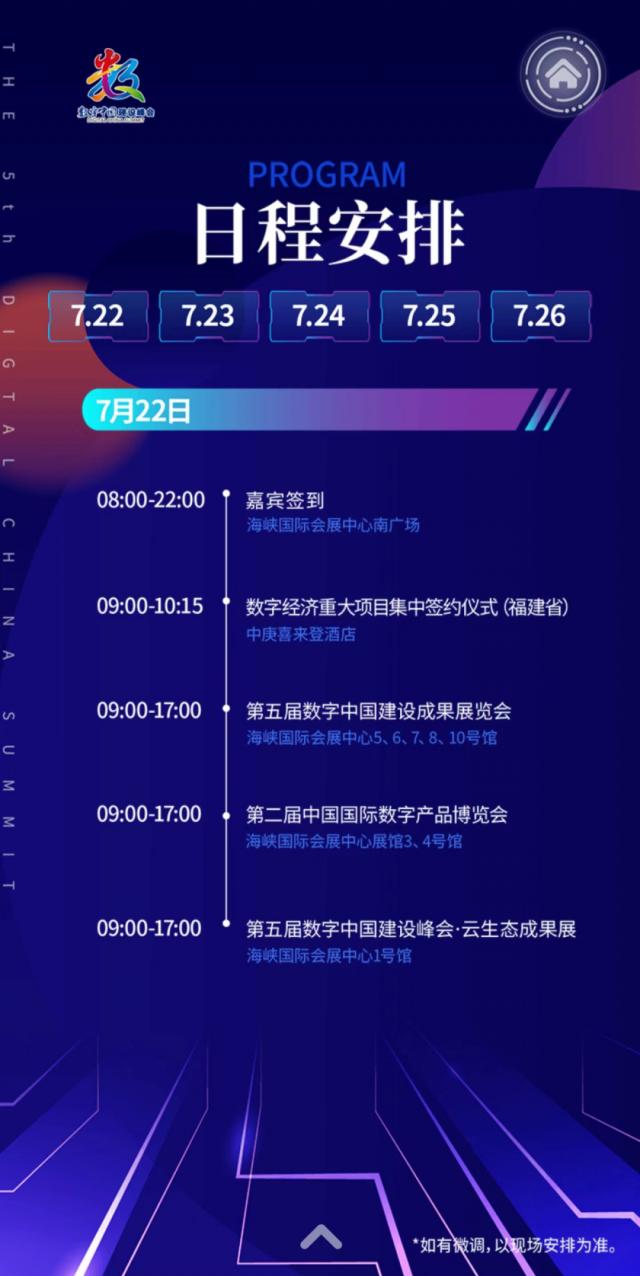Select the 7.22 date tab
640x1276 pixels.
point(98,316)
